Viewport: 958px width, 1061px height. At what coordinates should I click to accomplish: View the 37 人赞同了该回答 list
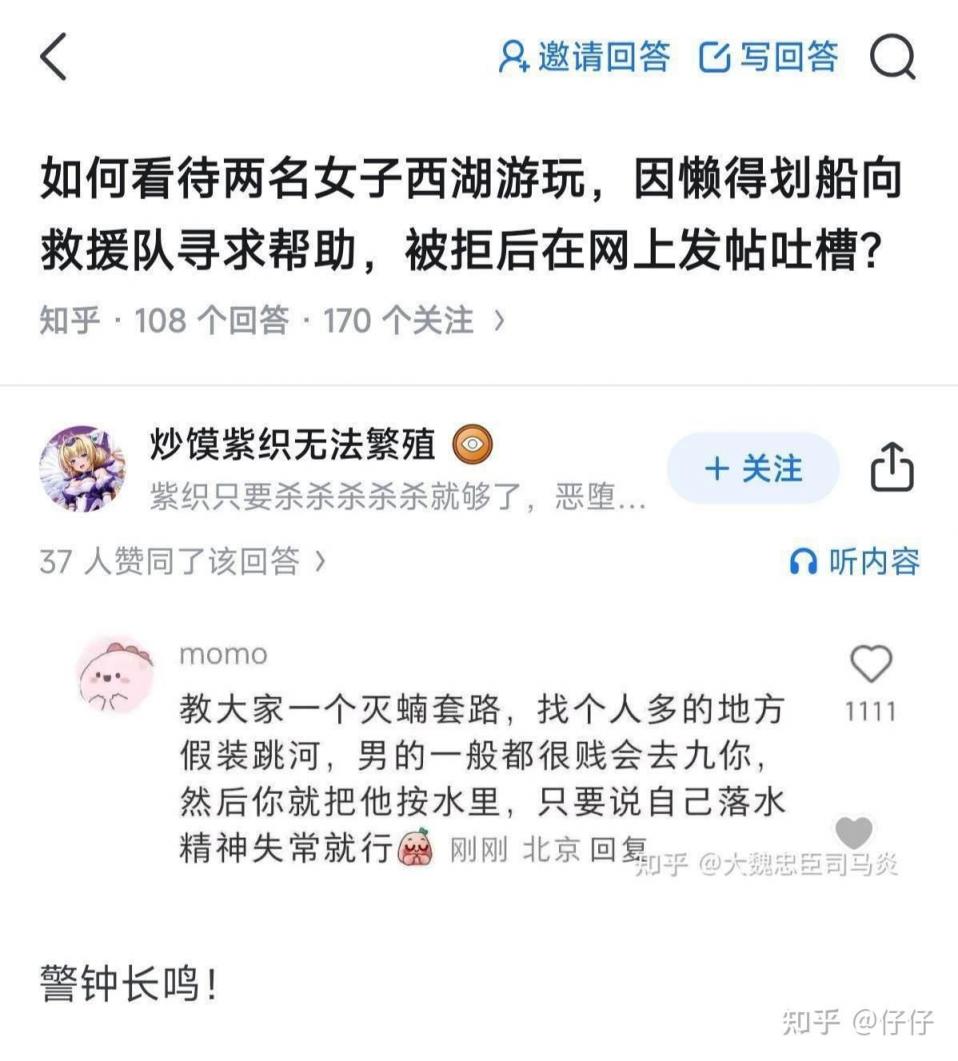pos(183,561)
